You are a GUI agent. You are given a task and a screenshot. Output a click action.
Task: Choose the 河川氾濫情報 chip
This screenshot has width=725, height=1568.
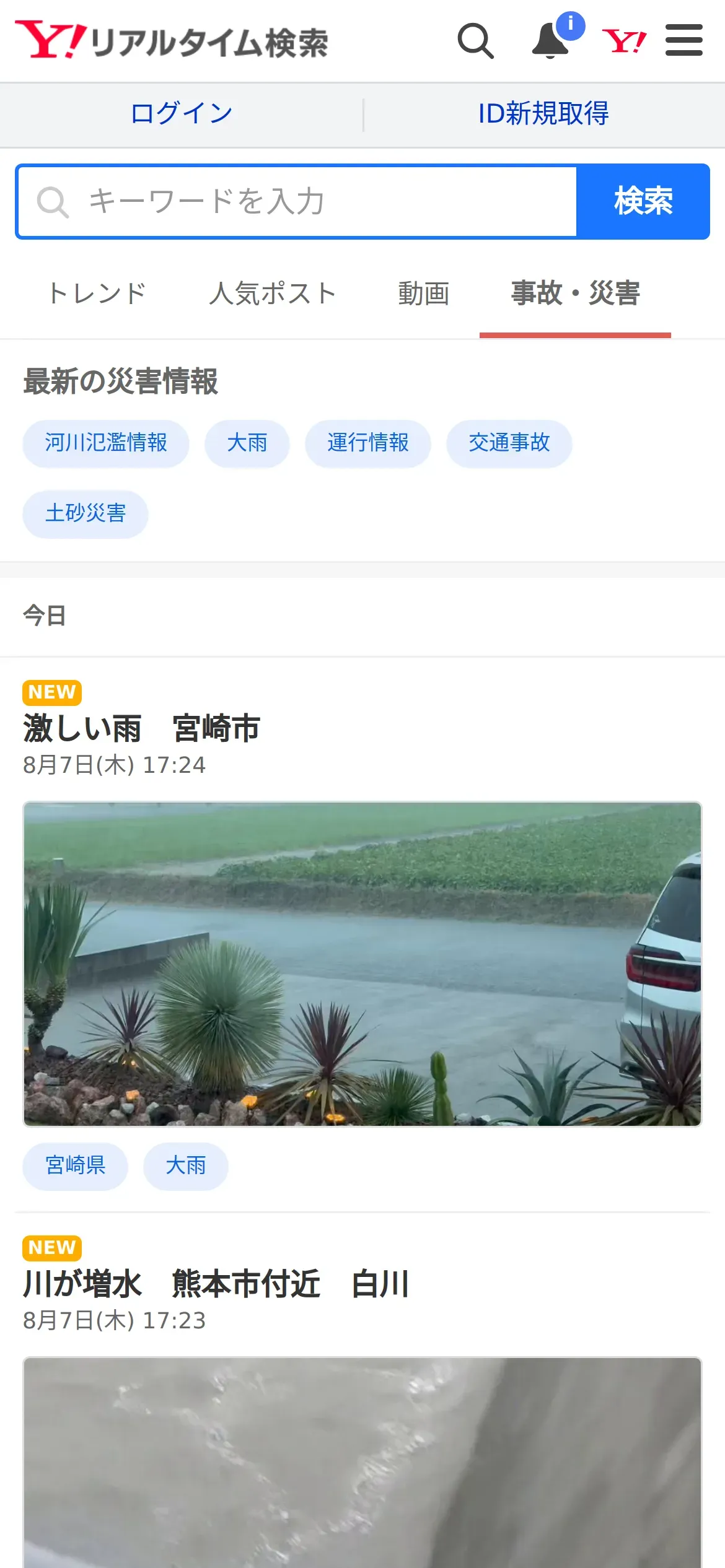(106, 443)
